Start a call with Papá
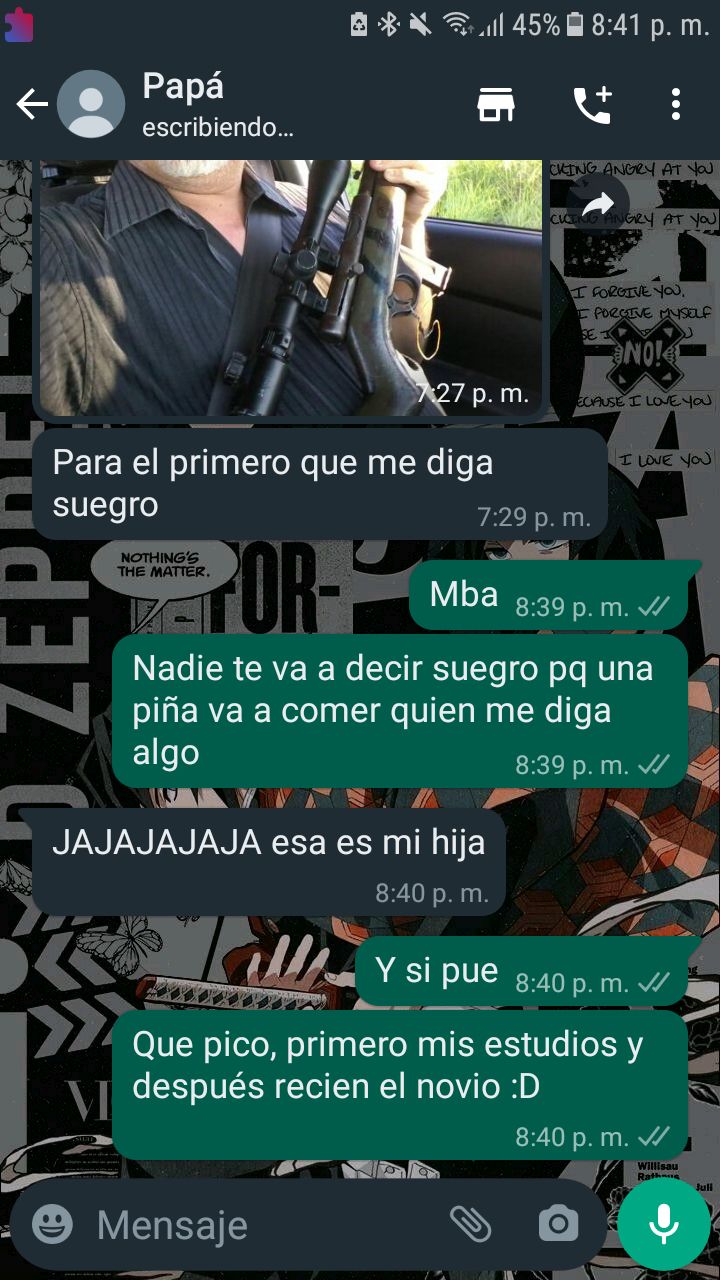Viewport: 720px width, 1280px height. (x=592, y=104)
